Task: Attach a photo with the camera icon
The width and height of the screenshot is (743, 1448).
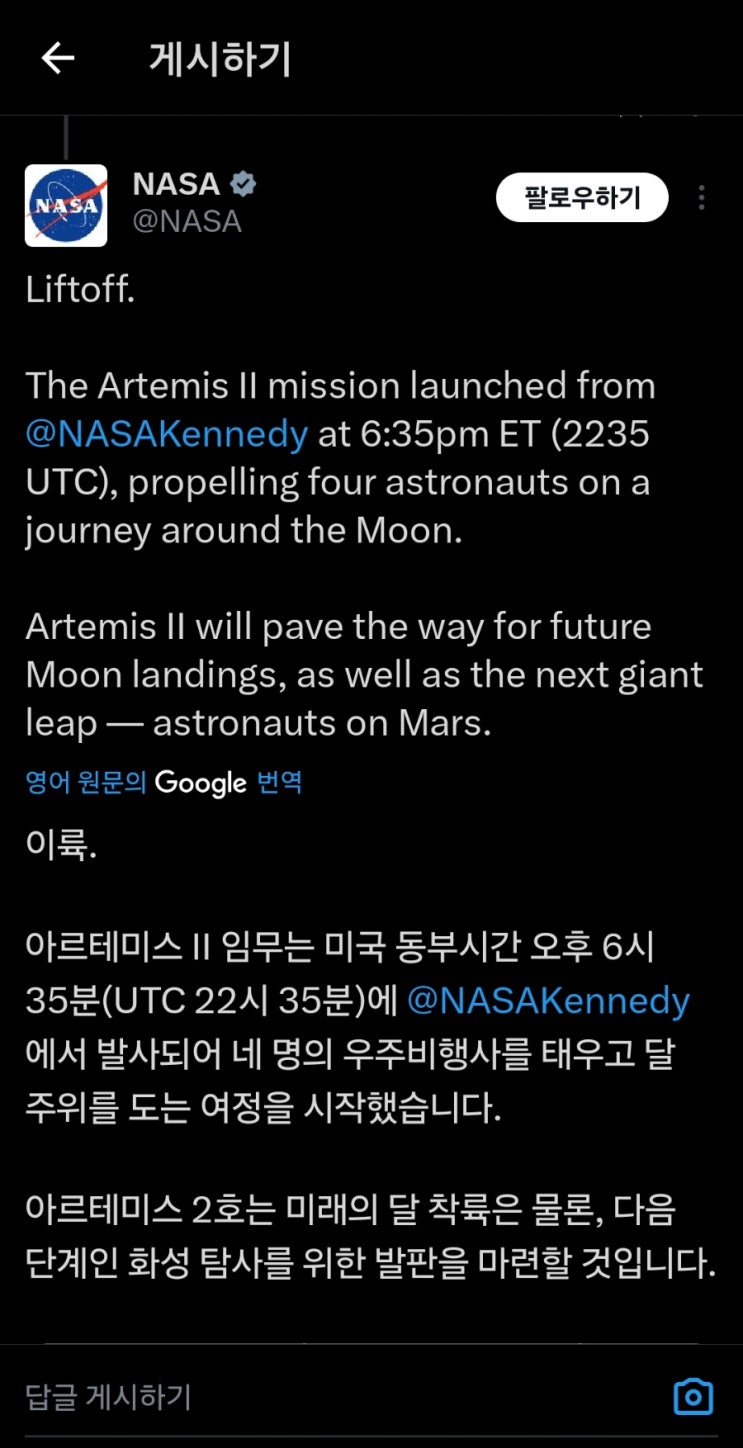Action: pyautogui.click(x=693, y=1396)
